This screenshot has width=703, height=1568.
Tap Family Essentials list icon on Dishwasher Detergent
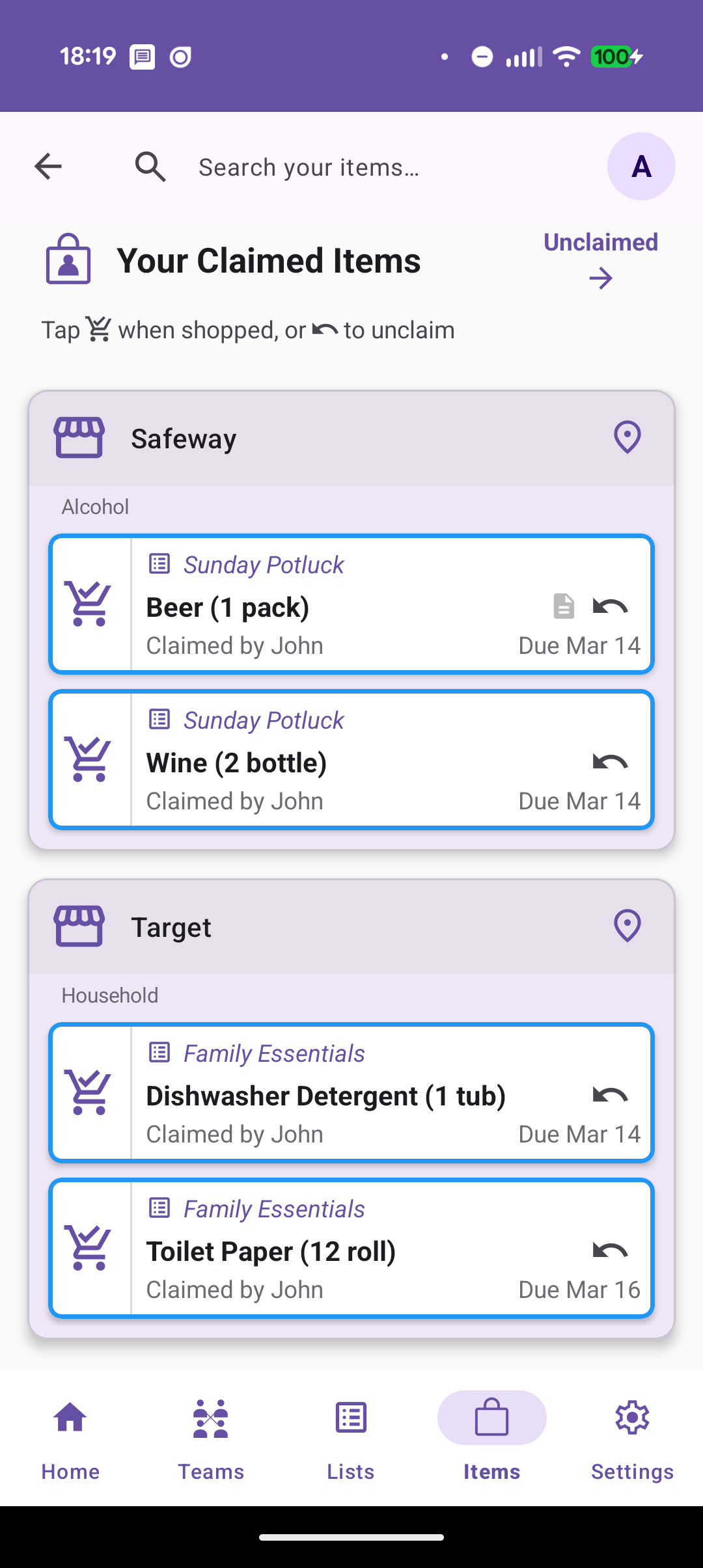click(160, 1053)
